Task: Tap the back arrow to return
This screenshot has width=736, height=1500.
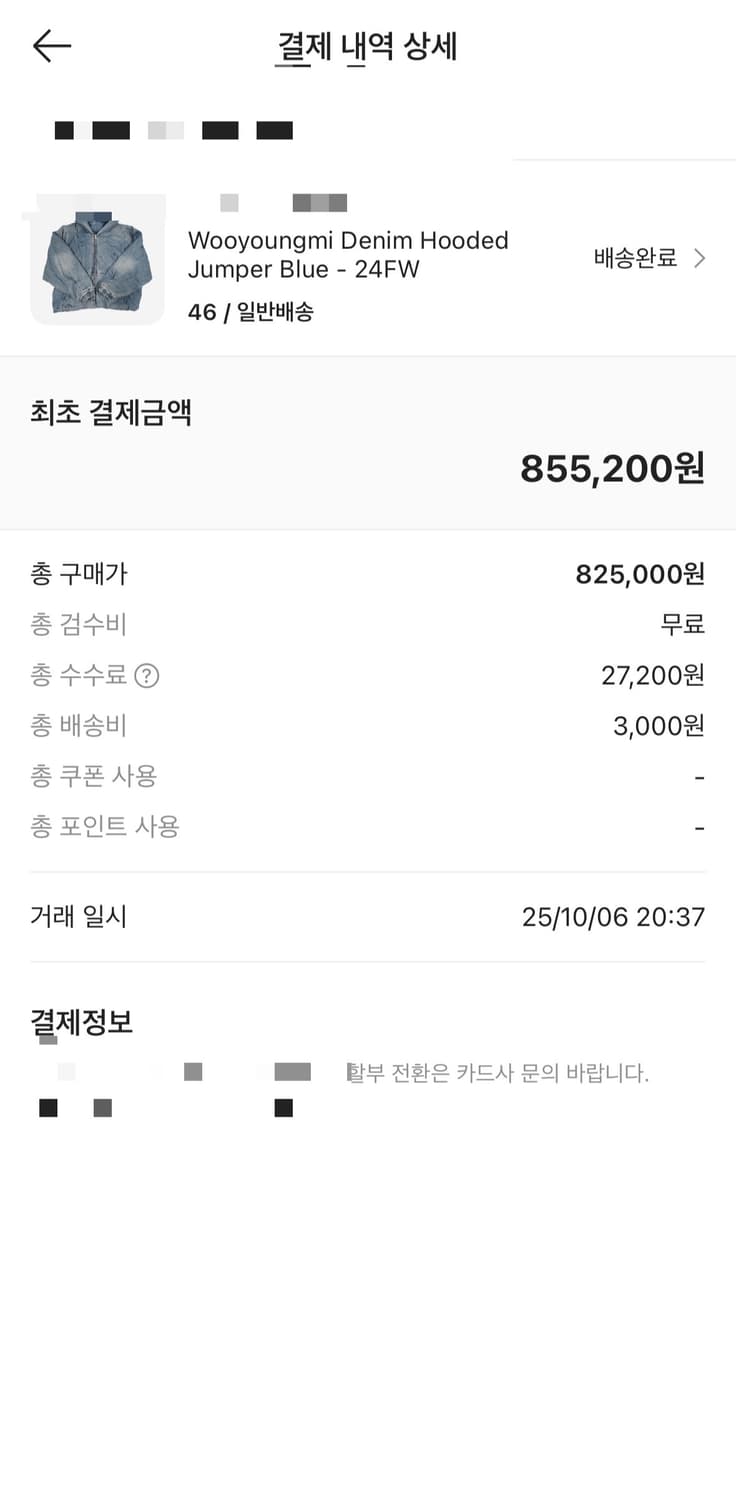Action: (51, 46)
